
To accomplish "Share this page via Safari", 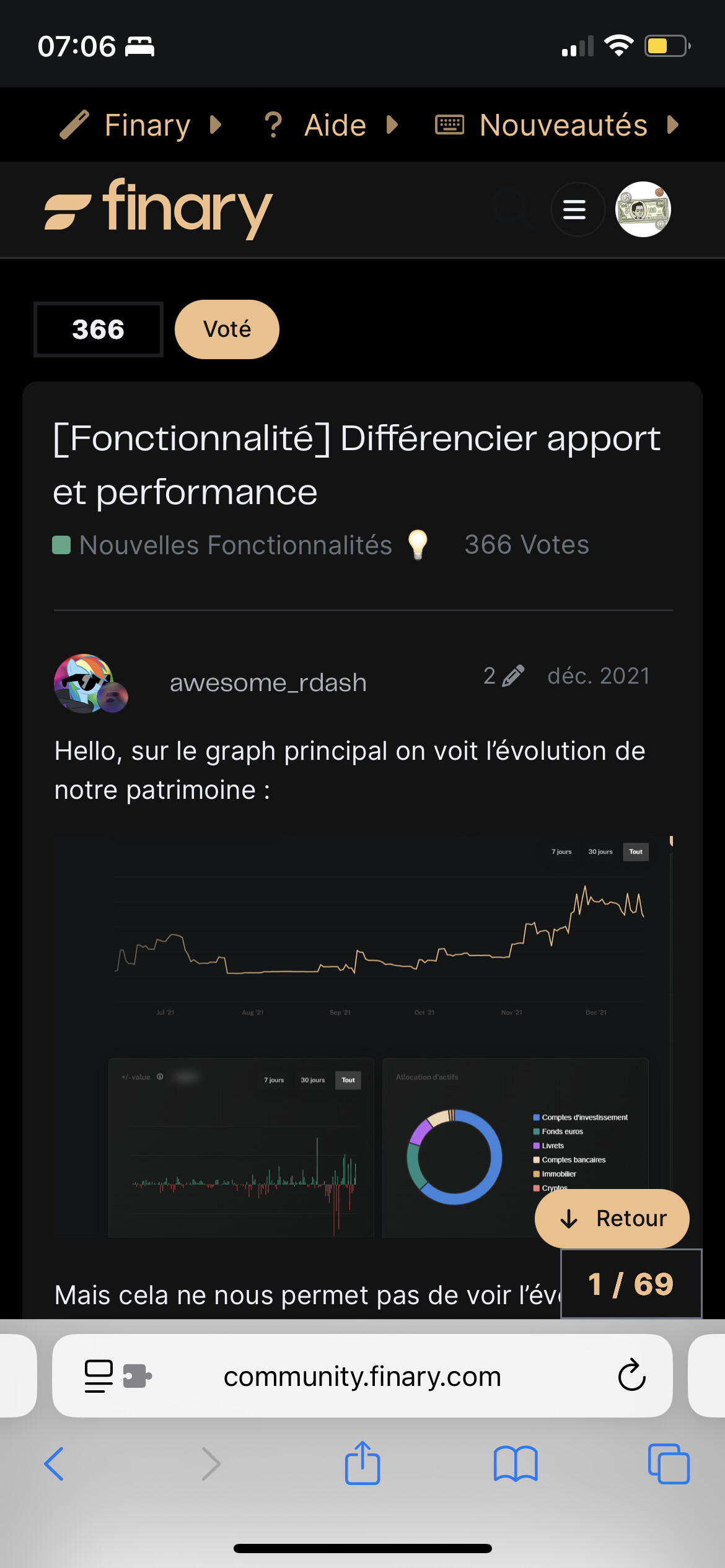I will [362, 1463].
